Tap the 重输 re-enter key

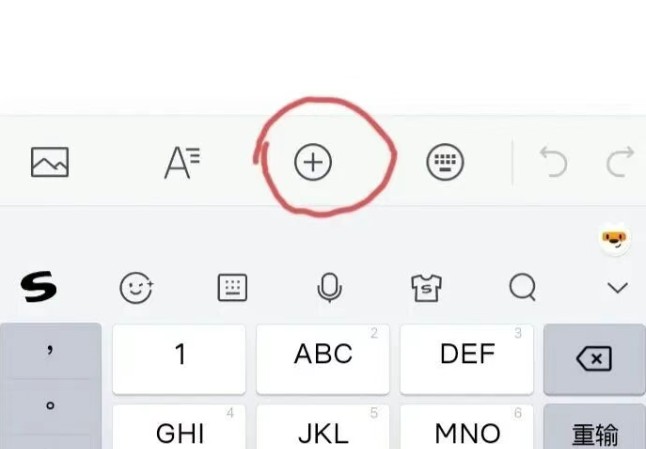click(594, 432)
